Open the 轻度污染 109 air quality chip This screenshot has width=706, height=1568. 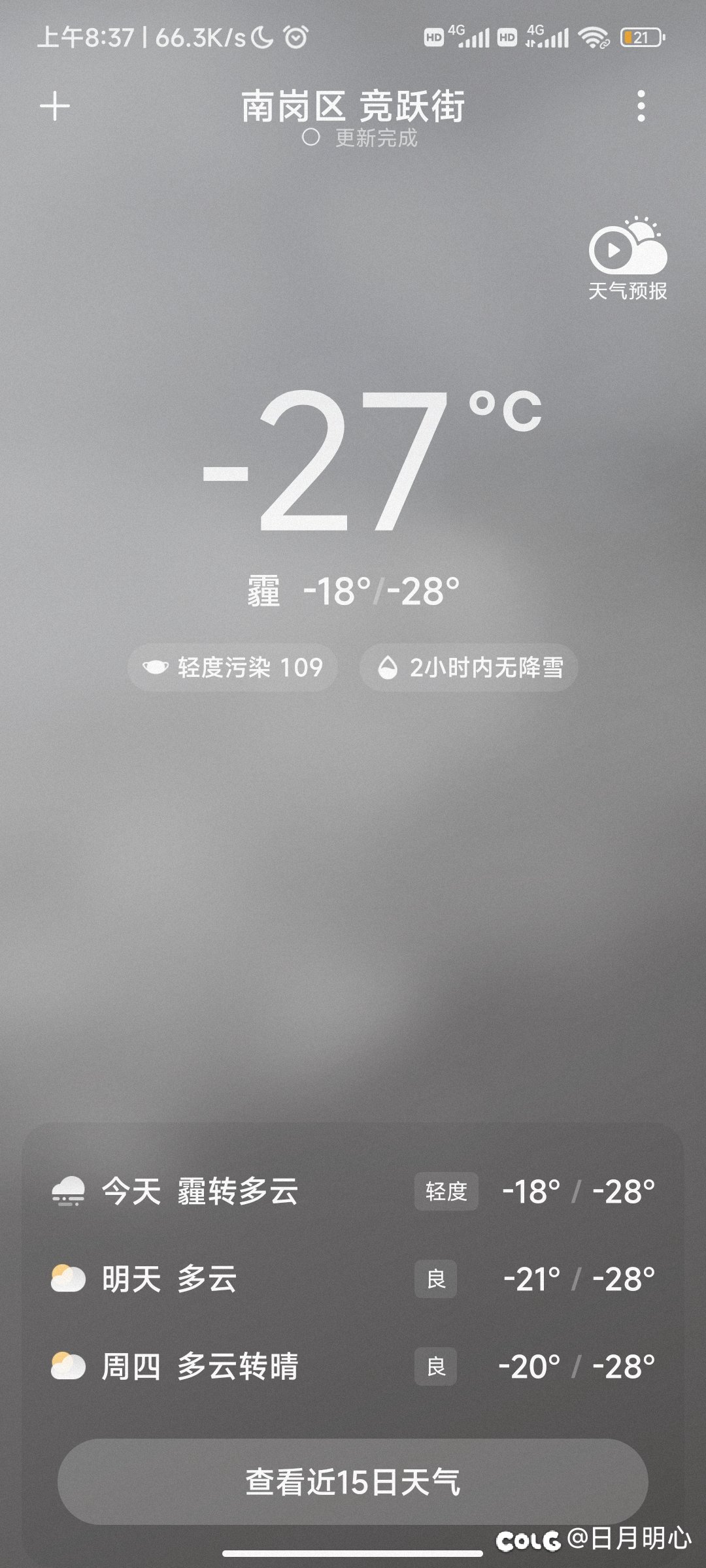(233, 667)
